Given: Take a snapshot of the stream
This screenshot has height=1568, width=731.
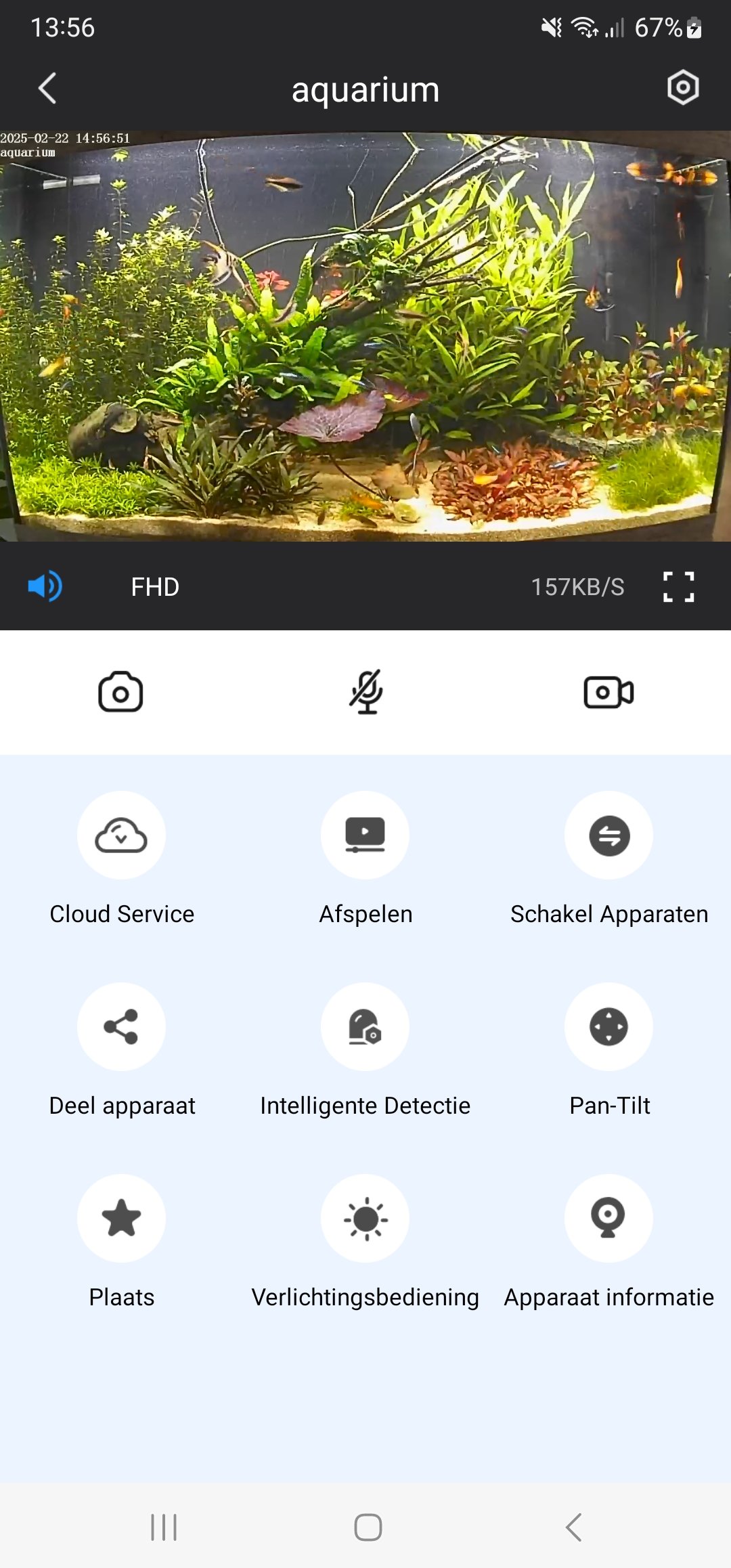Looking at the screenshot, I should pos(120,692).
